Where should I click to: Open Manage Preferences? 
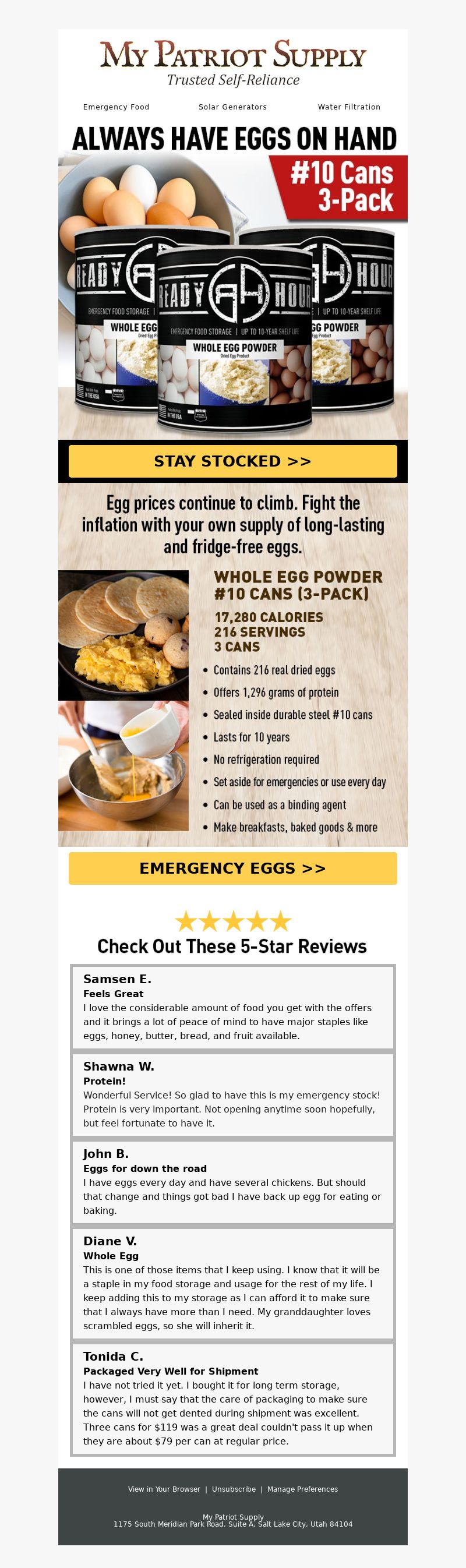coord(302,1489)
